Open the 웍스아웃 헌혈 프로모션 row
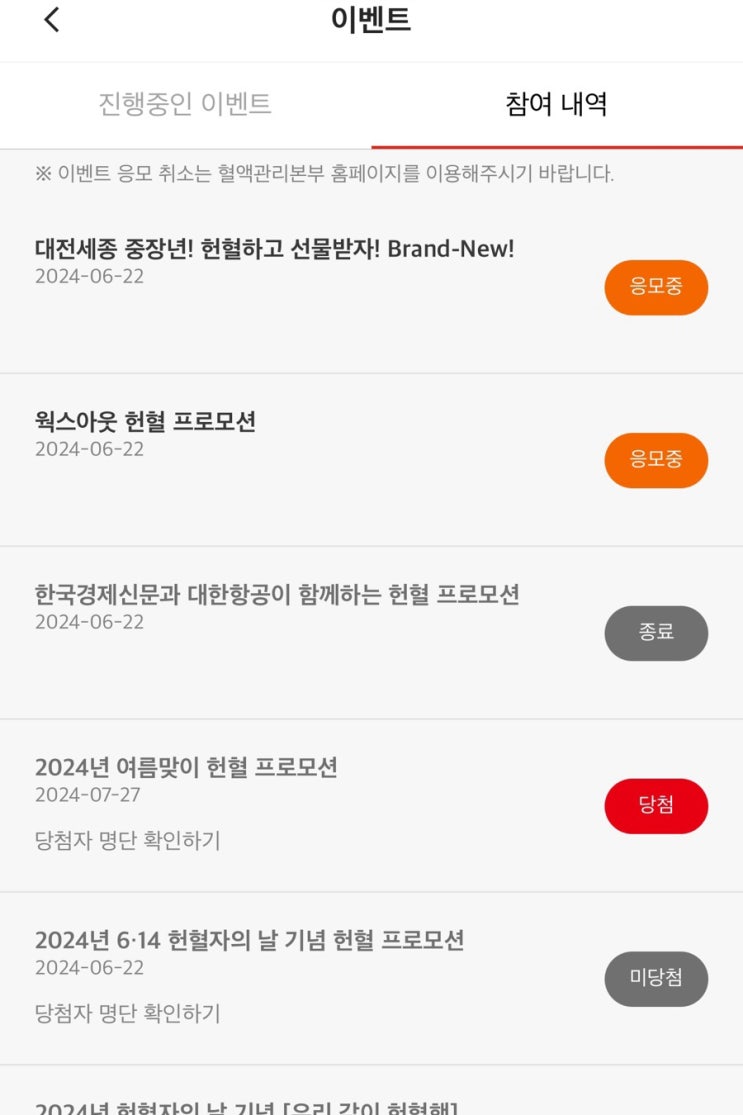The width and height of the screenshot is (743, 1115). 371,460
